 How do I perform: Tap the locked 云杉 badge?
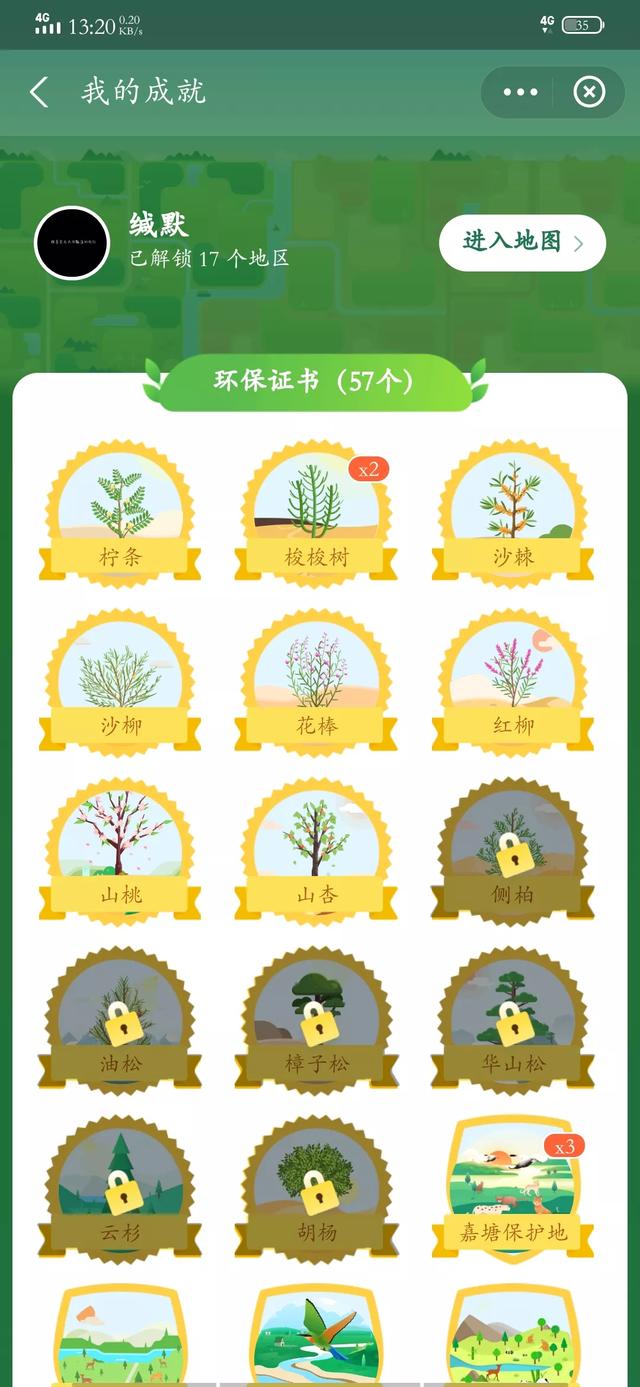pyautogui.click(x=120, y=1188)
